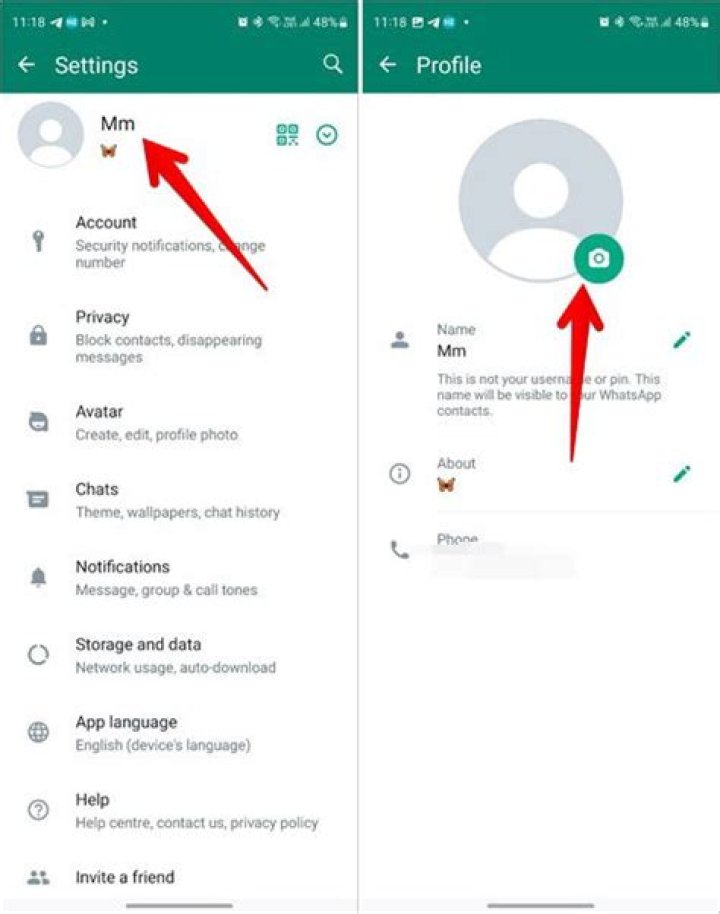The image size is (720, 914).
Task: Select Invite a friend
Action: (125, 877)
